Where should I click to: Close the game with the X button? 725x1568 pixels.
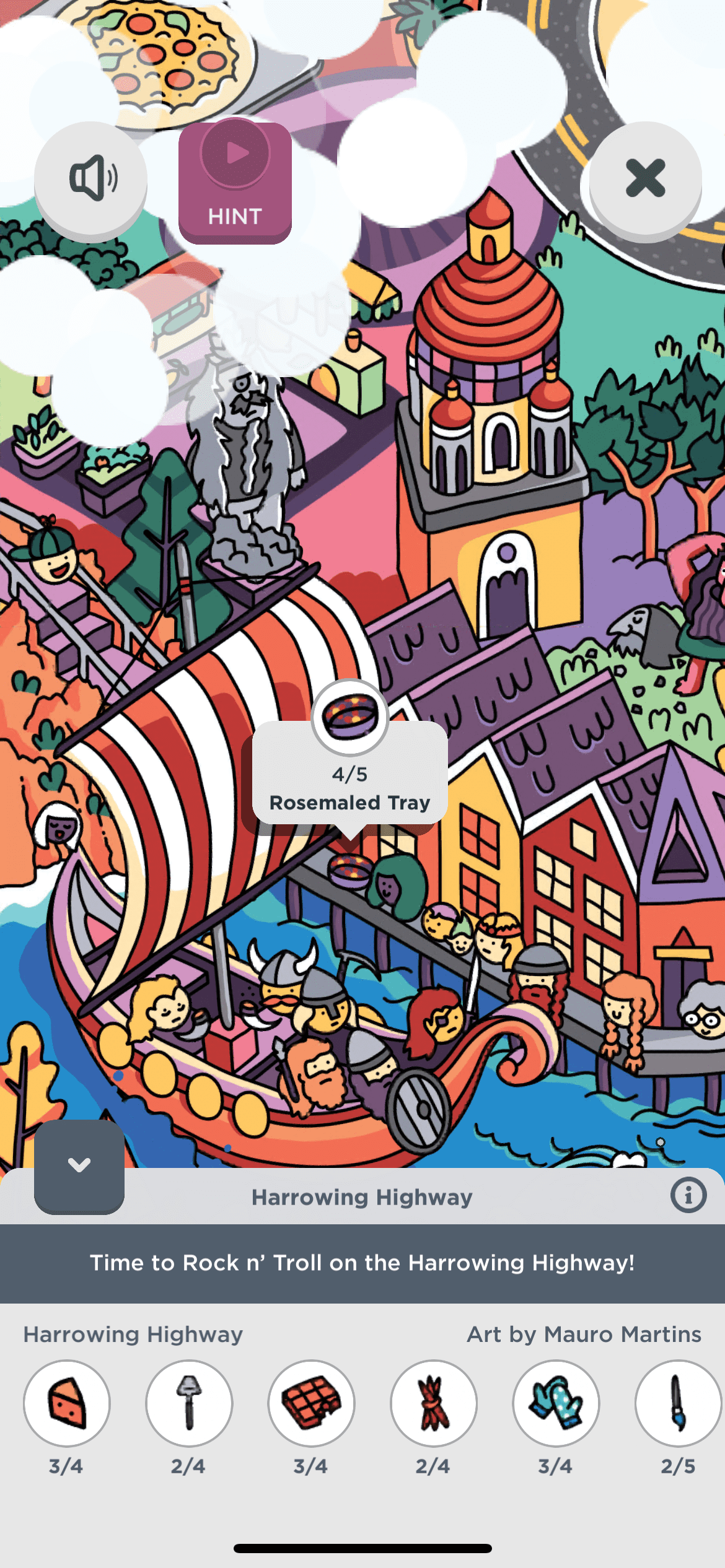click(645, 178)
